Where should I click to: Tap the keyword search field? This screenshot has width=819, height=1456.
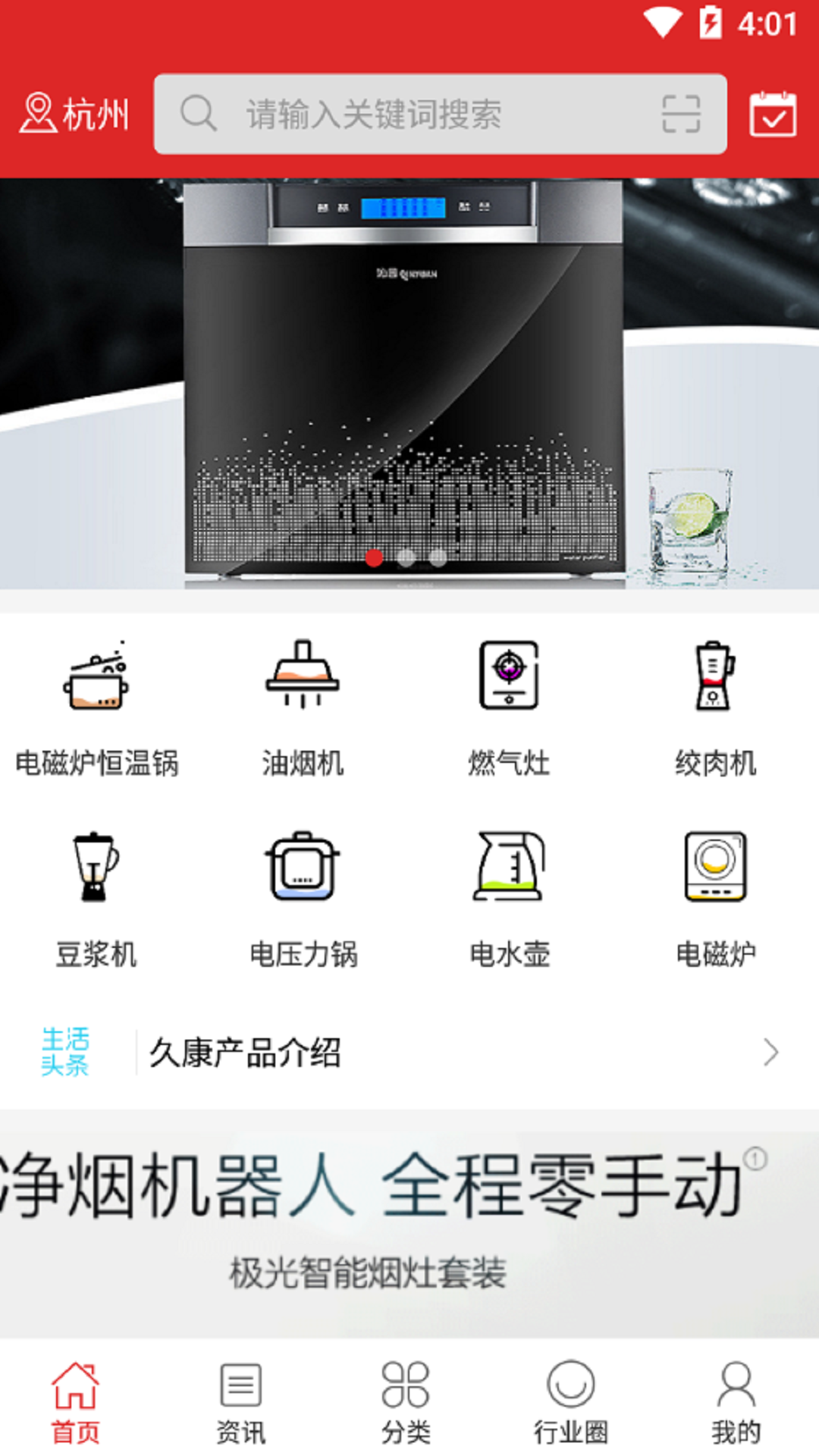[x=425, y=115]
